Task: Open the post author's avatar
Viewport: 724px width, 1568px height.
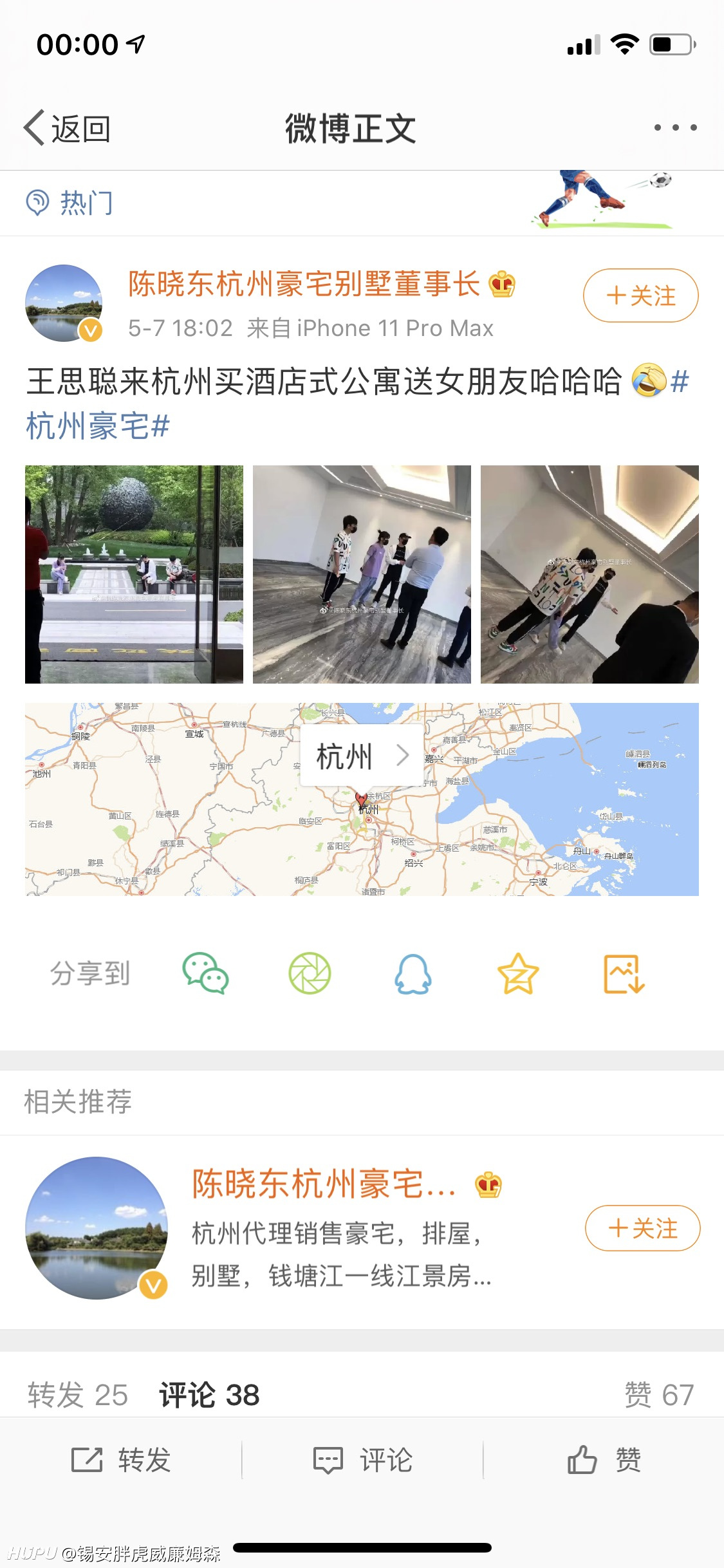Action: point(64,303)
